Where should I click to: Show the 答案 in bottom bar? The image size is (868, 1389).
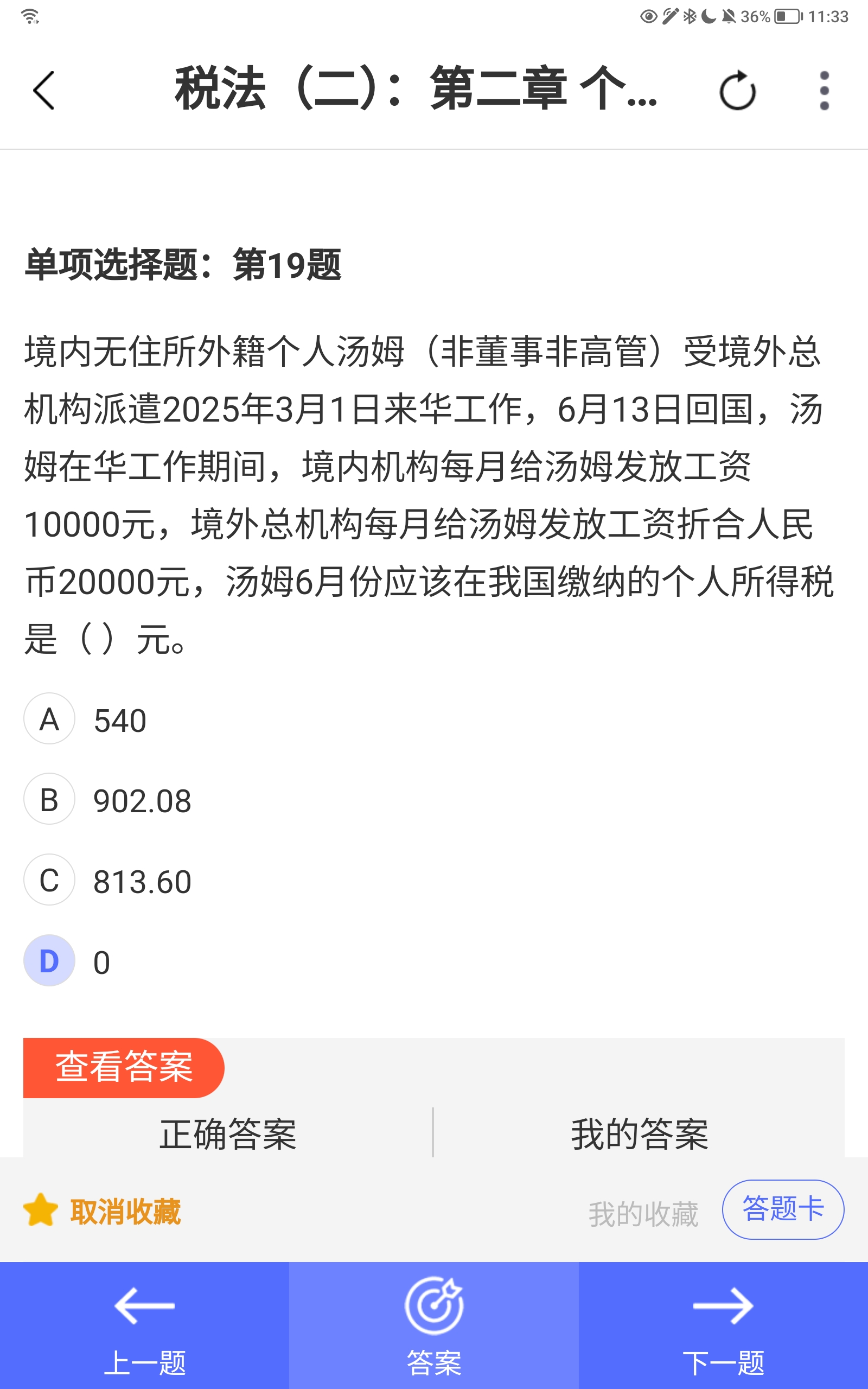coord(434,1326)
